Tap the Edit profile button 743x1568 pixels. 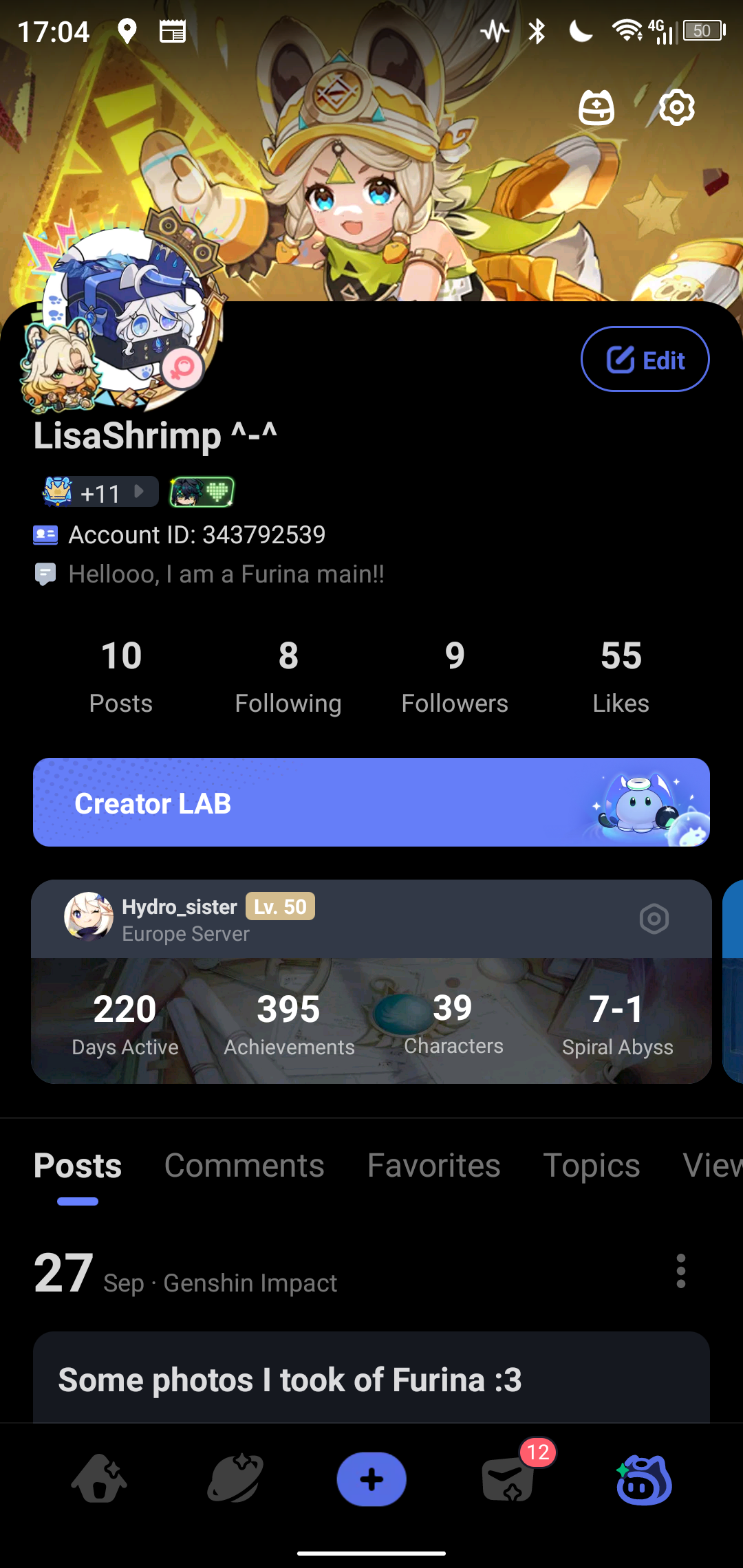tap(645, 358)
